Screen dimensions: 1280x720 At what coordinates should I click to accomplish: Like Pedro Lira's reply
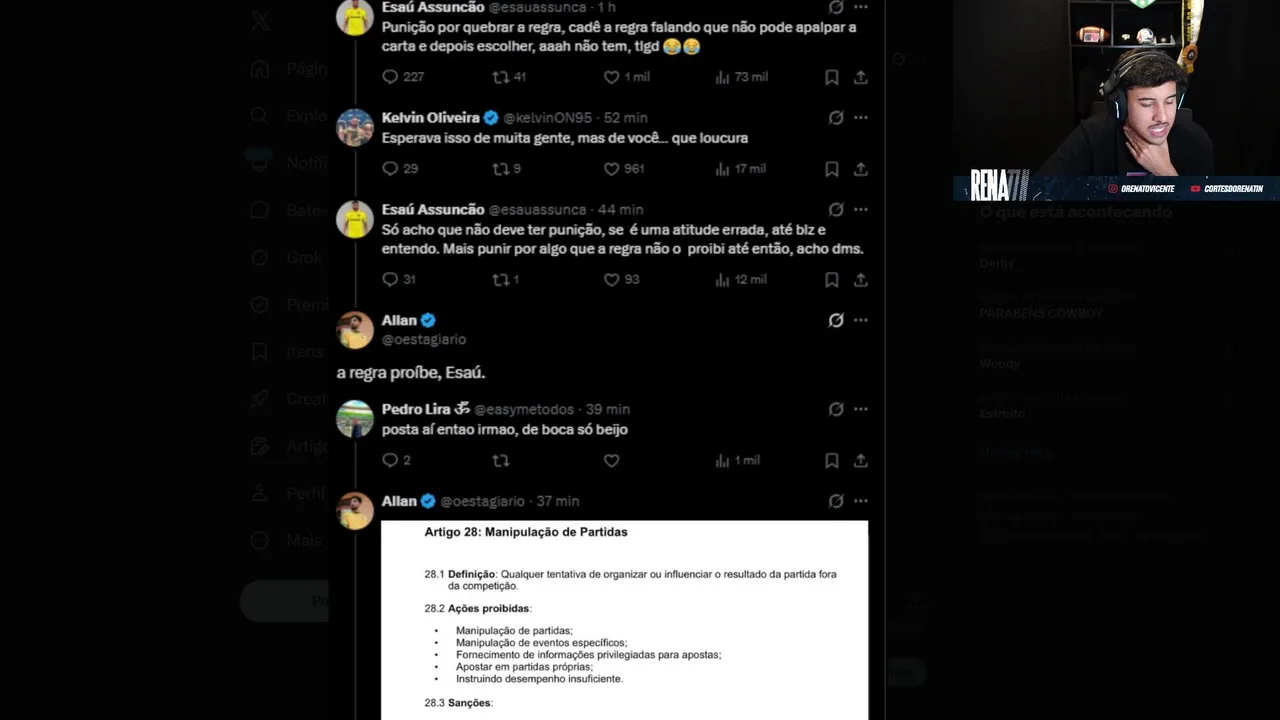(612, 461)
